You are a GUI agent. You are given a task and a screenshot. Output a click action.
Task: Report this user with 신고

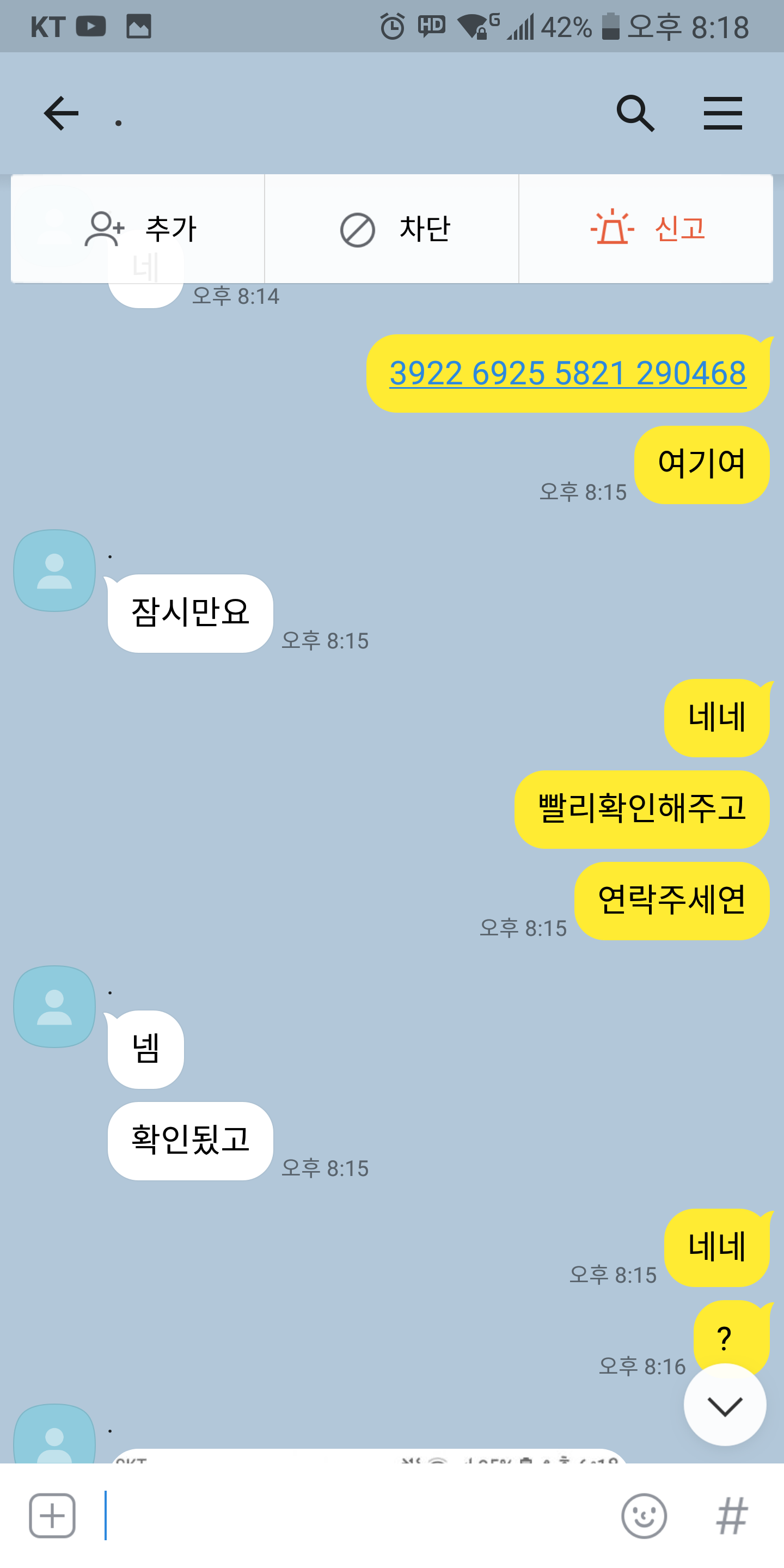tap(646, 229)
